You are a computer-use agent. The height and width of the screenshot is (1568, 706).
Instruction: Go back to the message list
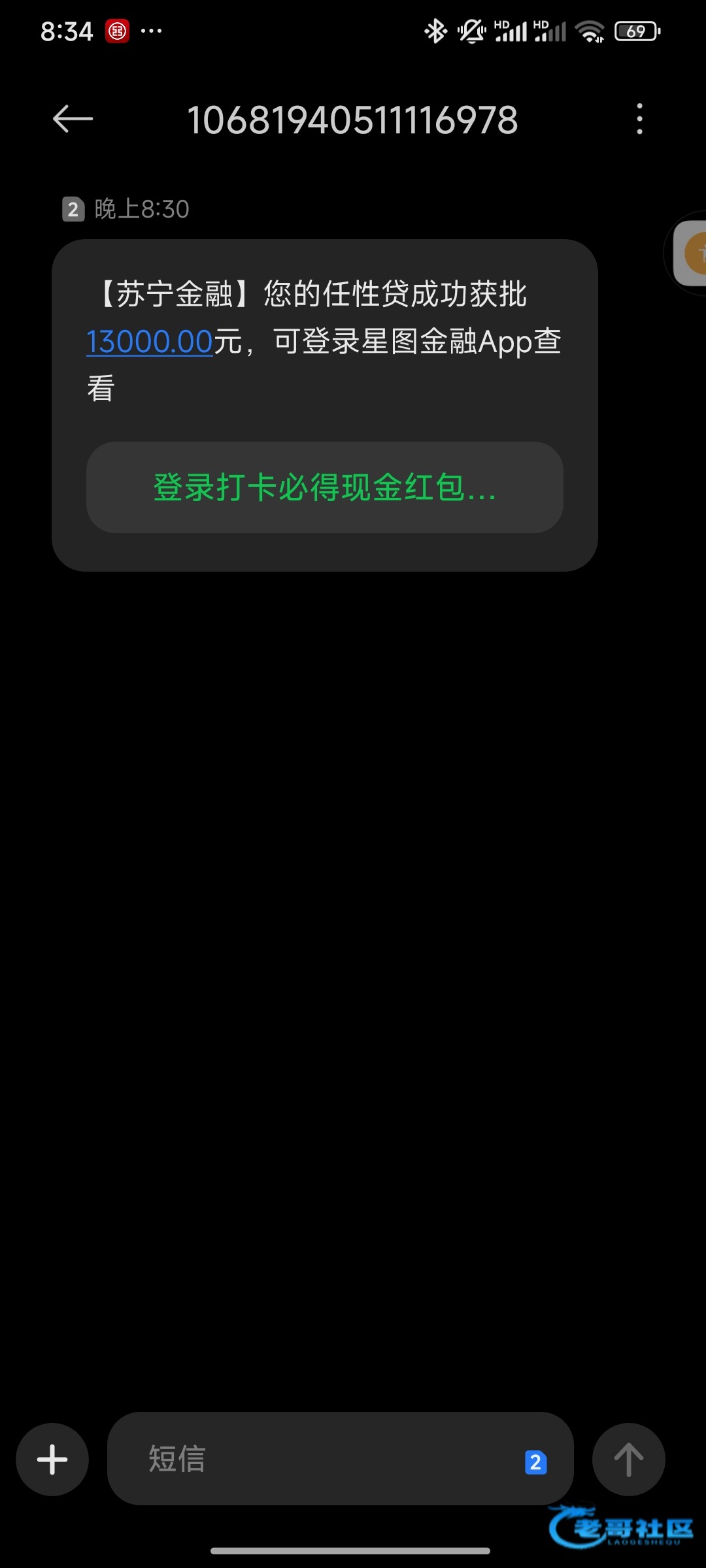point(73,119)
